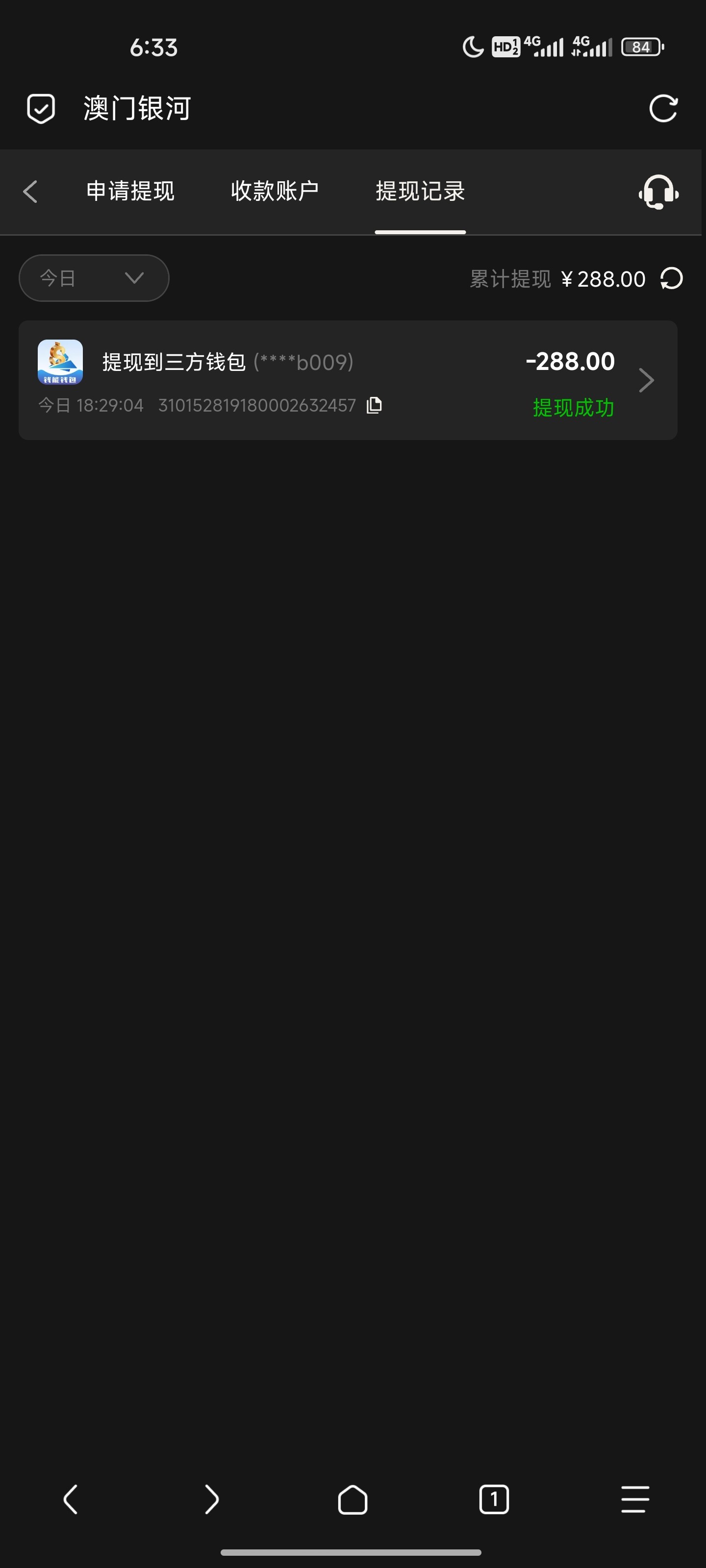Viewport: 706px width, 1568px height.
Task: Tap the back arrow beside 申请提现
Action: click(30, 191)
